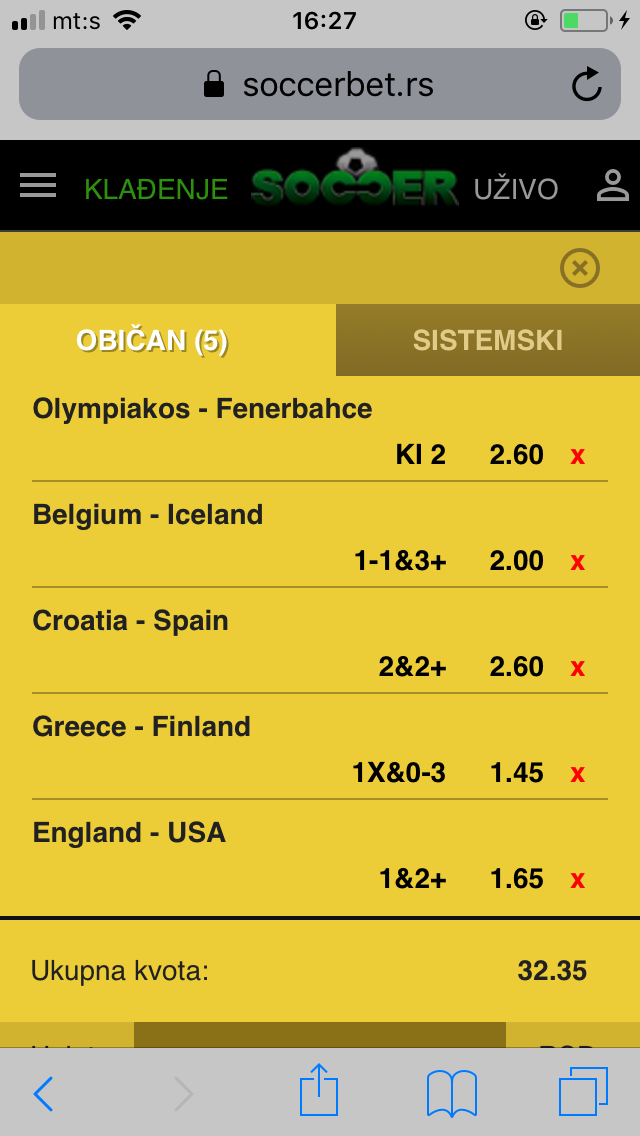Close the bet slip panel
The height and width of the screenshot is (1136, 640).
[x=580, y=268]
